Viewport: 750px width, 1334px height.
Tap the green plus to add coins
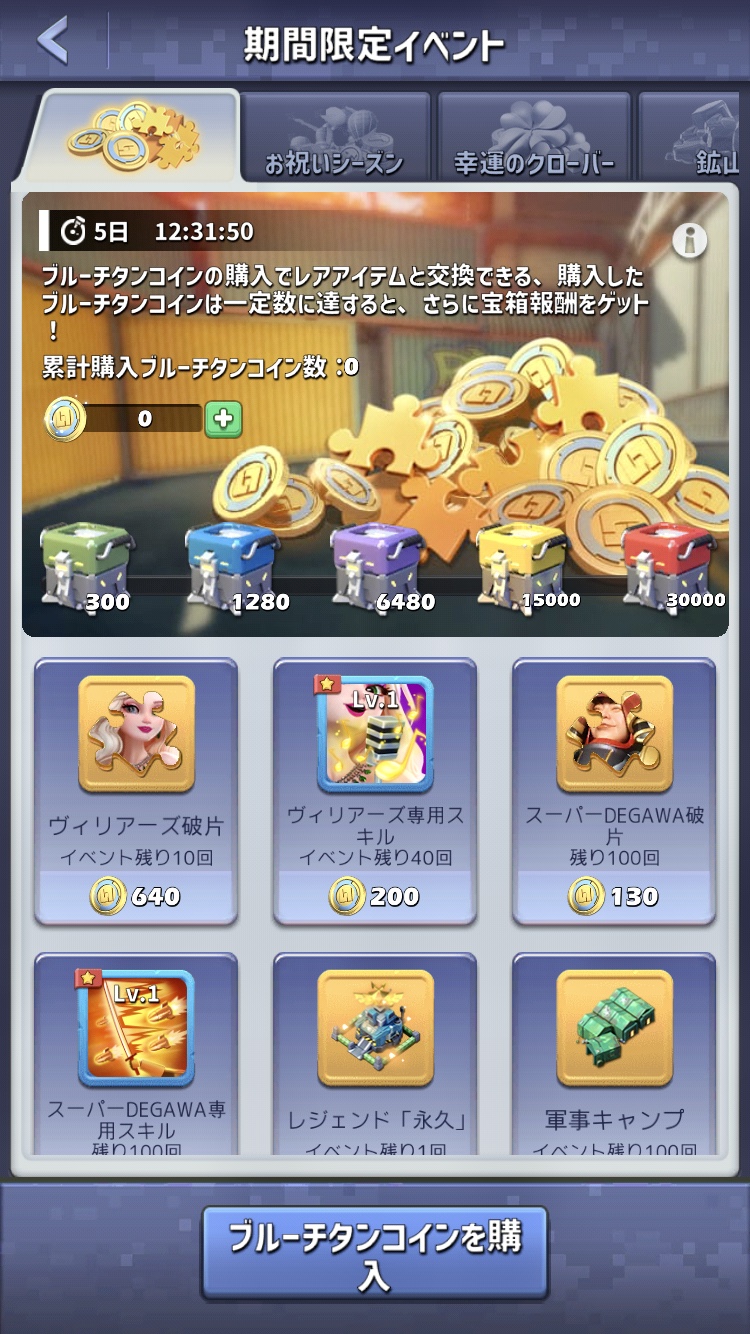coord(223,420)
